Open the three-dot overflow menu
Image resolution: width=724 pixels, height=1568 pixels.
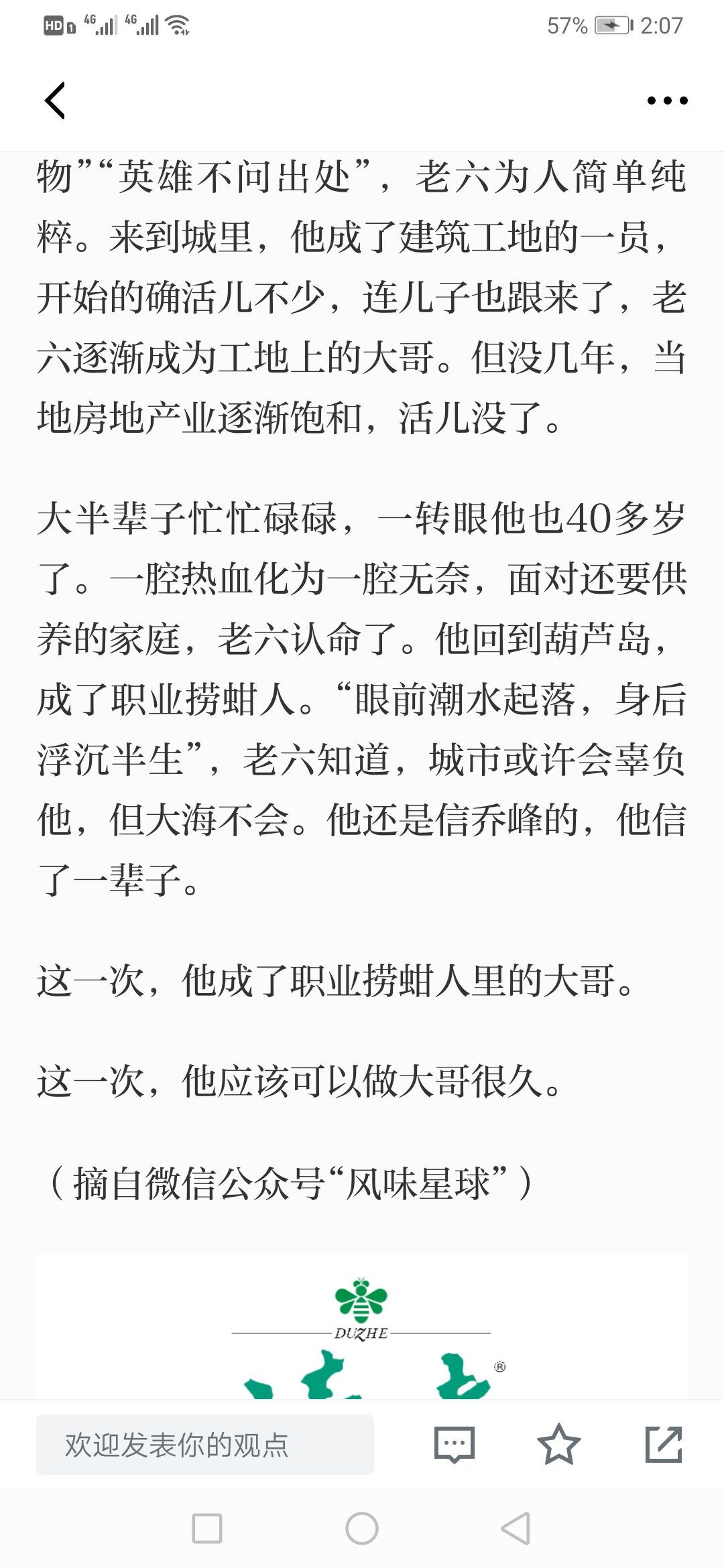[x=667, y=101]
